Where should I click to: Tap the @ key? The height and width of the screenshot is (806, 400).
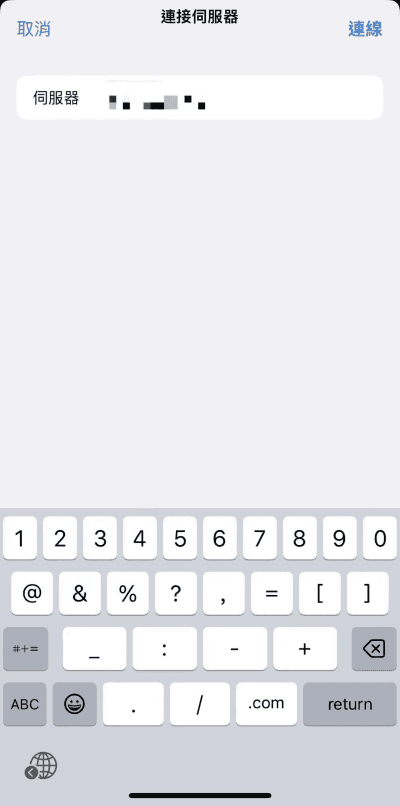(32, 594)
